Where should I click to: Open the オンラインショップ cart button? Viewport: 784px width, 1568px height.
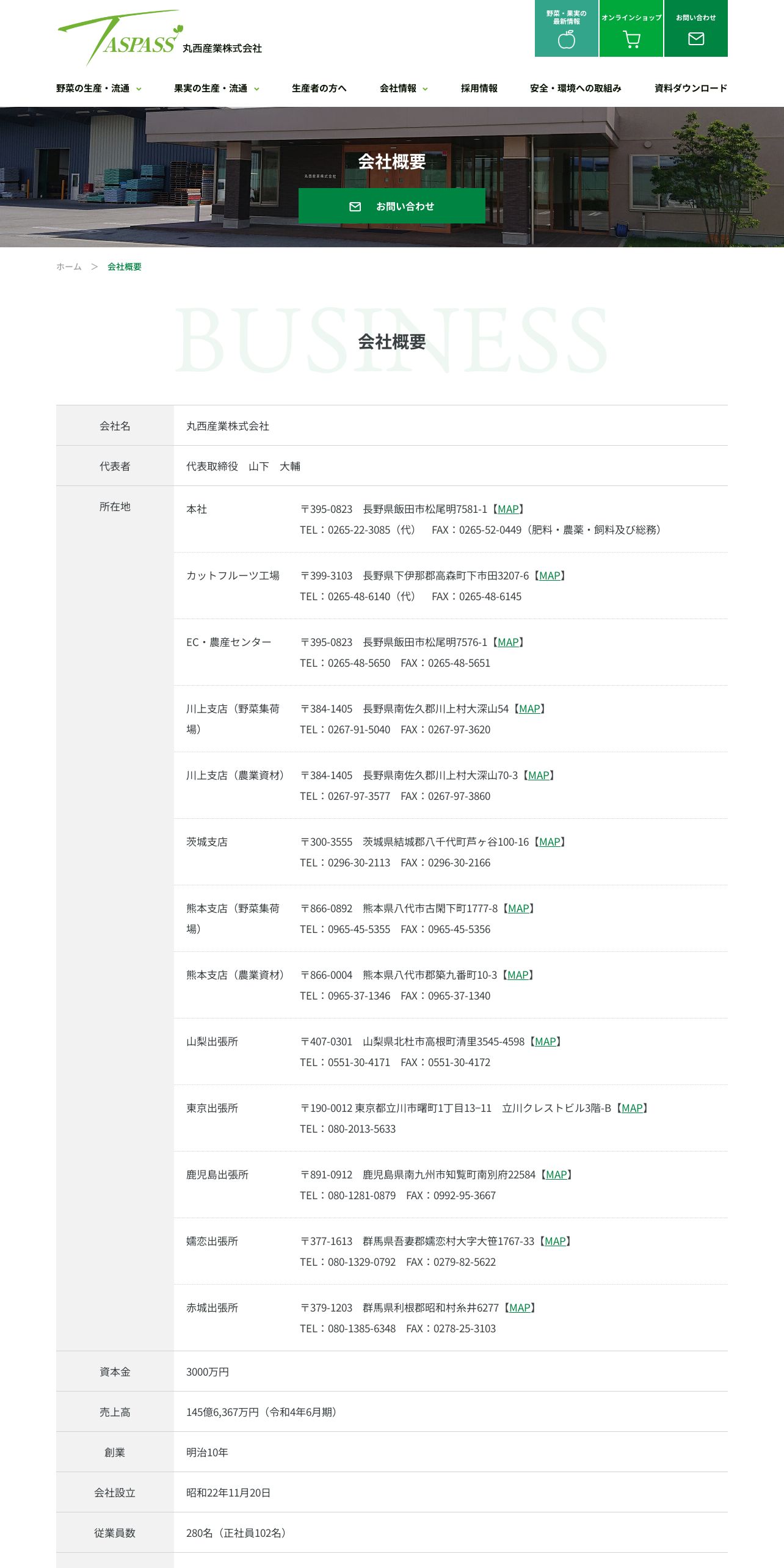tap(631, 28)
